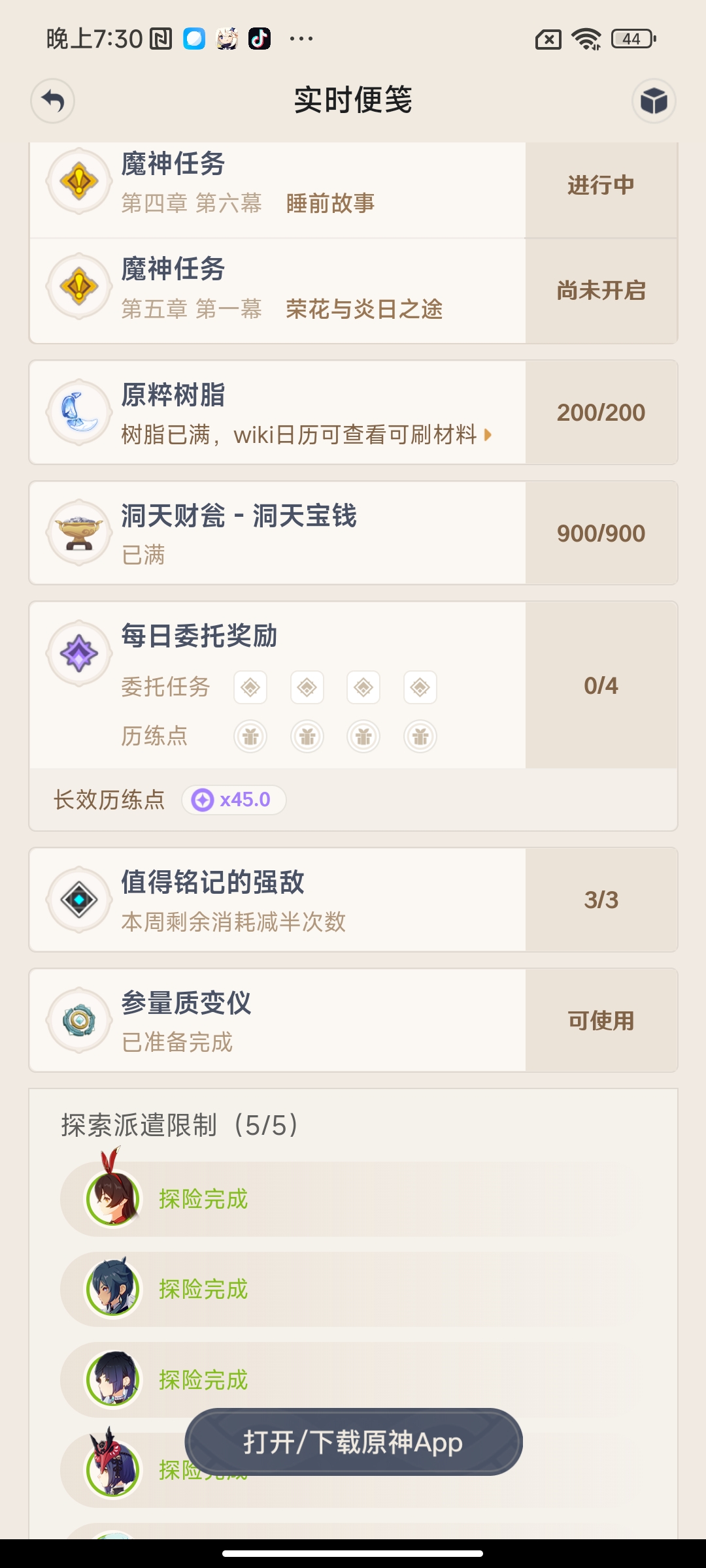This screenshot has width=706, height=1568.
Task: Select the 洞天财瓮 treasure pot icon
Action: tap(78, 532)
